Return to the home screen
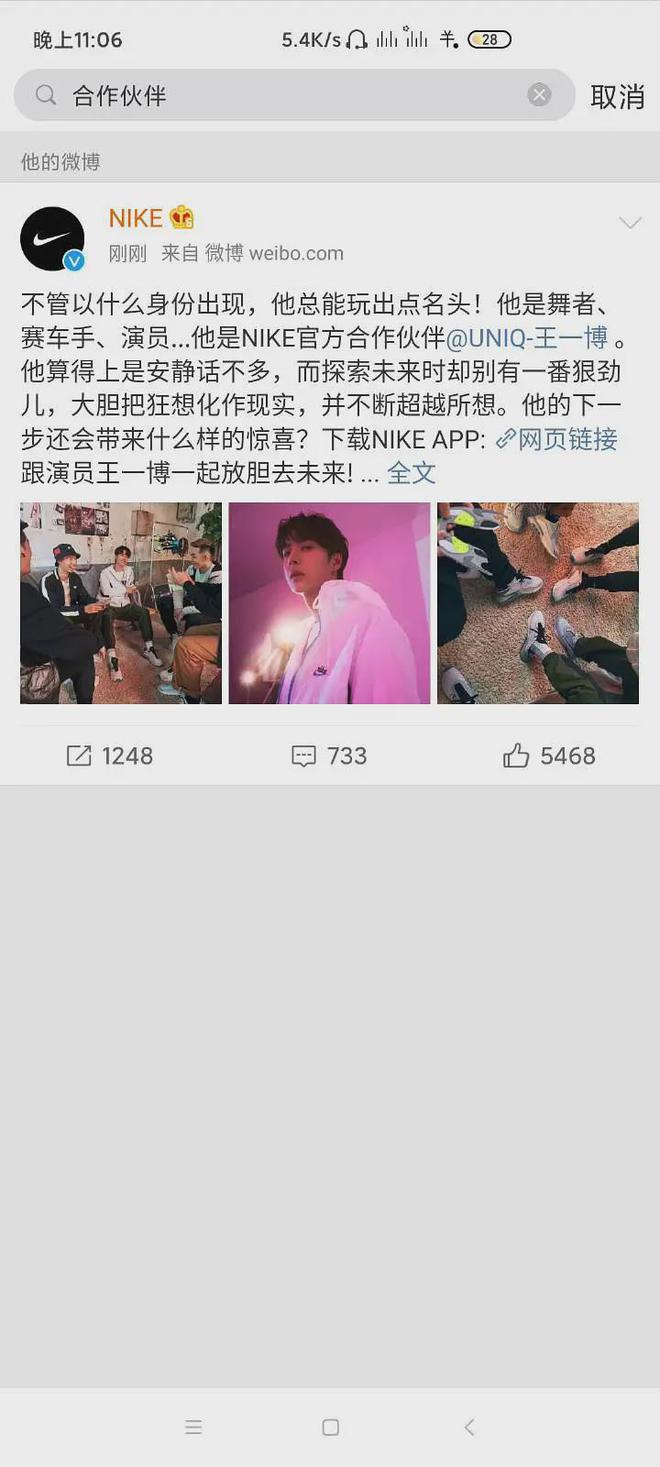Image resolution: width=660 pixels, height=1467 pixels. [x=330, y=1427]
